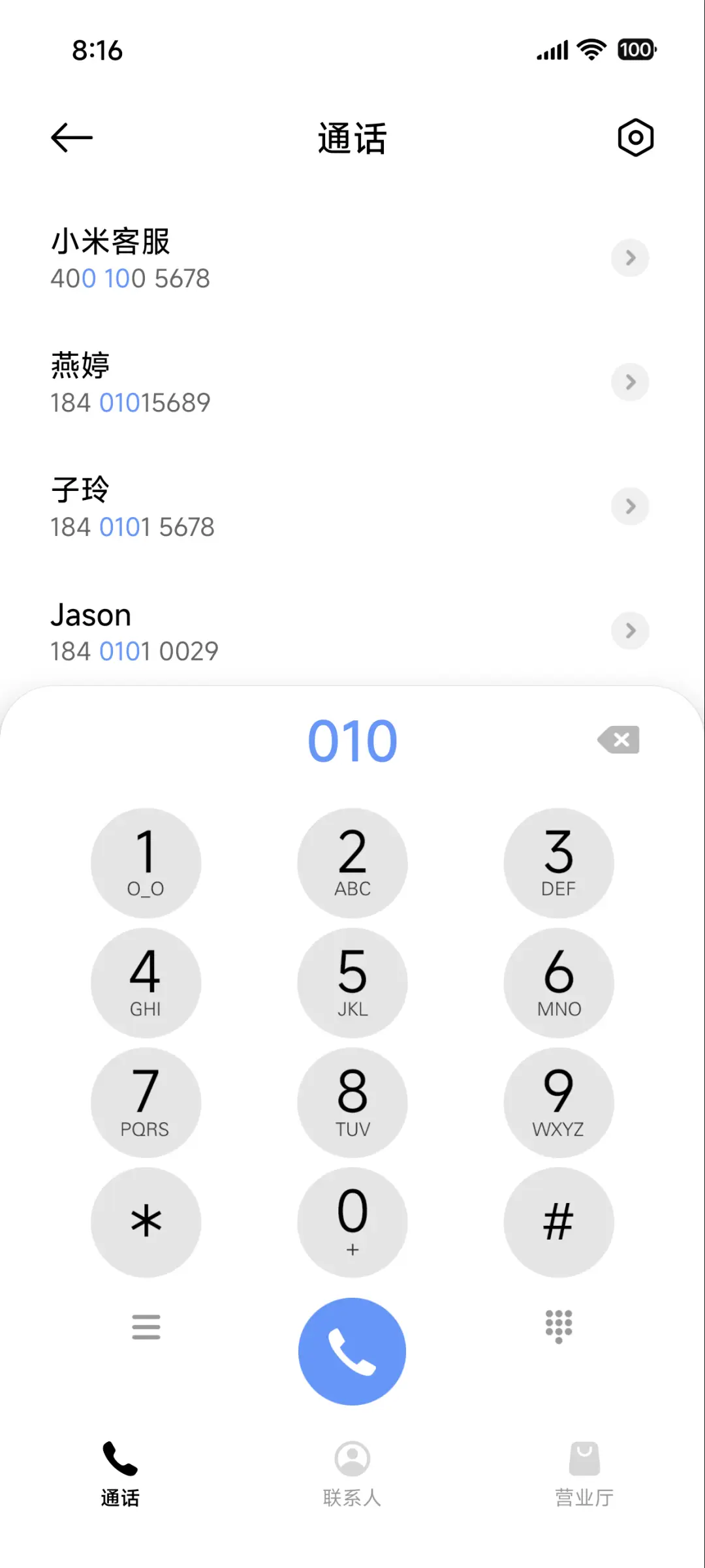Screen dimensions: 705x1568
Task: Click the back arrow at top left
Action: tap(70, 137)
